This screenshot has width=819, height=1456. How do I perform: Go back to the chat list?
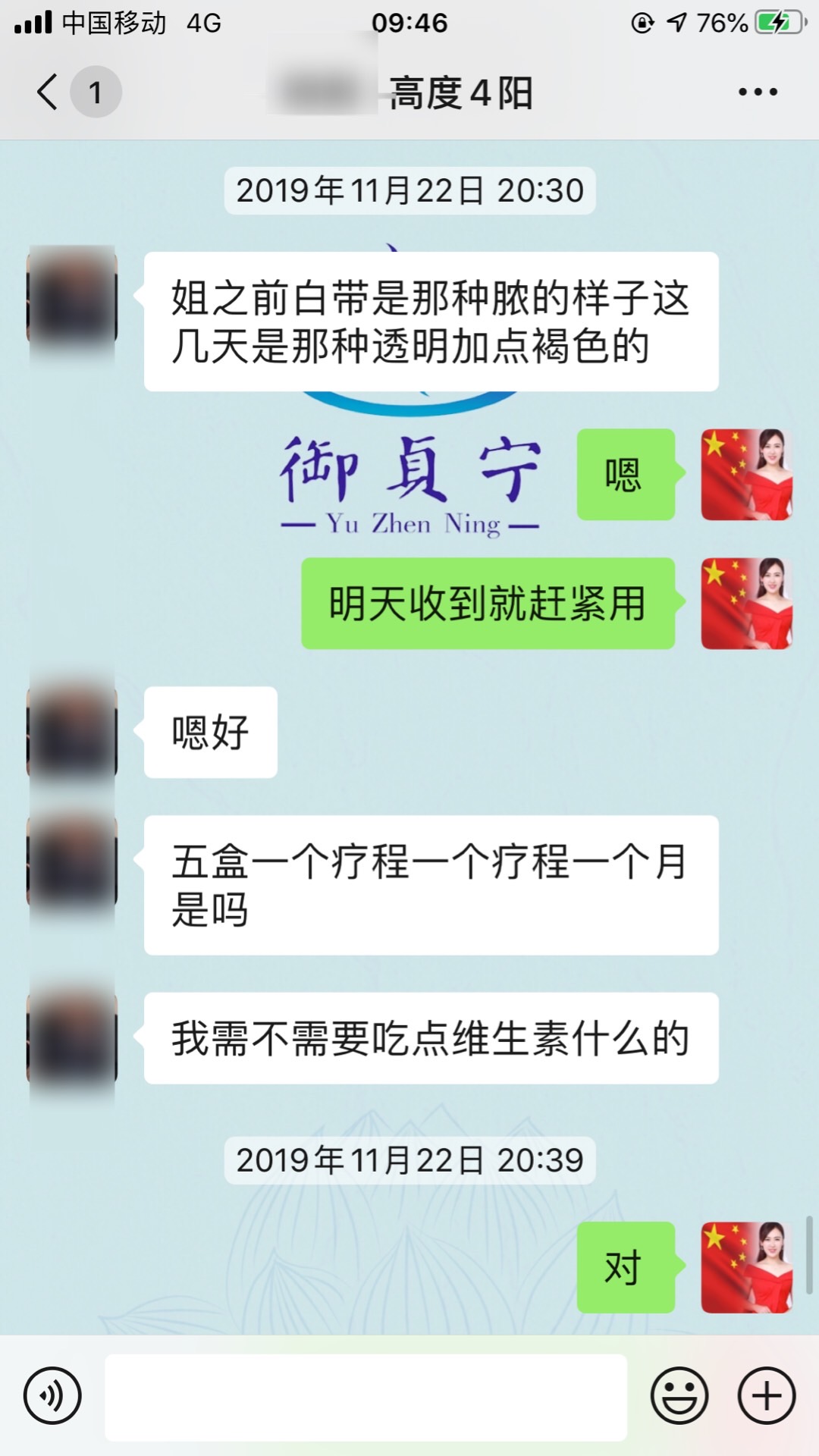(48, 92)
